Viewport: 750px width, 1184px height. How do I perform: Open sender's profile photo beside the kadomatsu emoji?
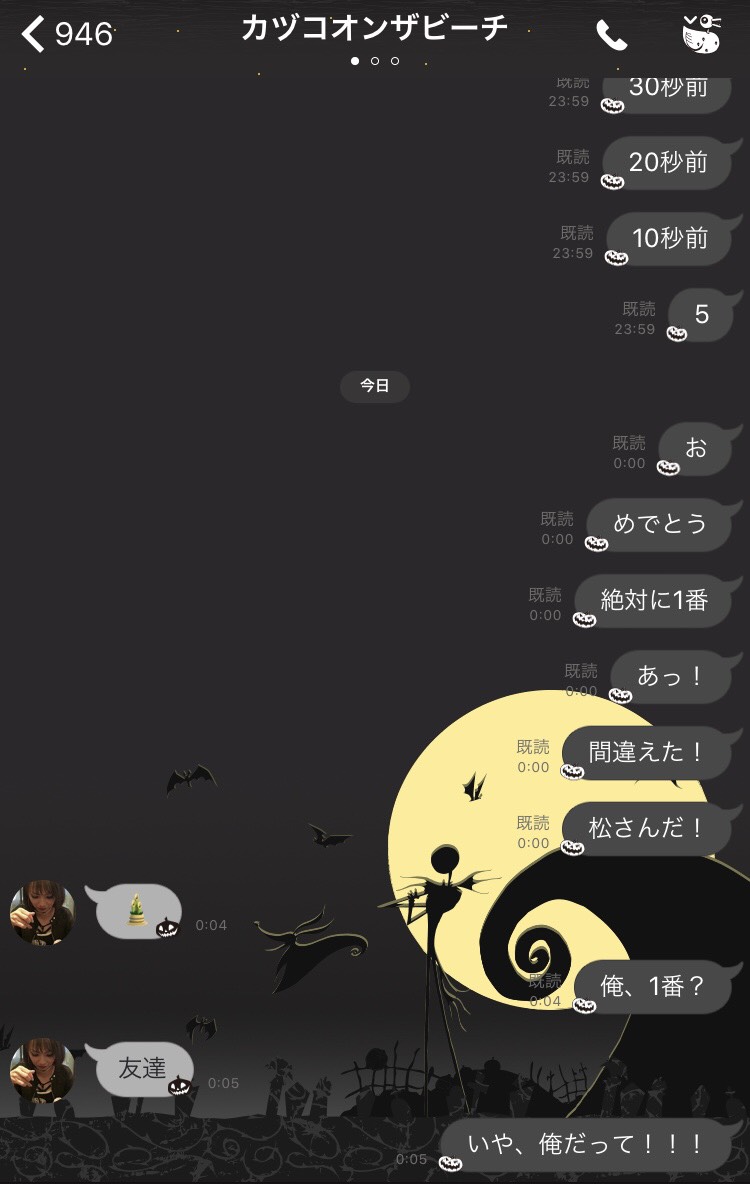click(x=42, y=912)
